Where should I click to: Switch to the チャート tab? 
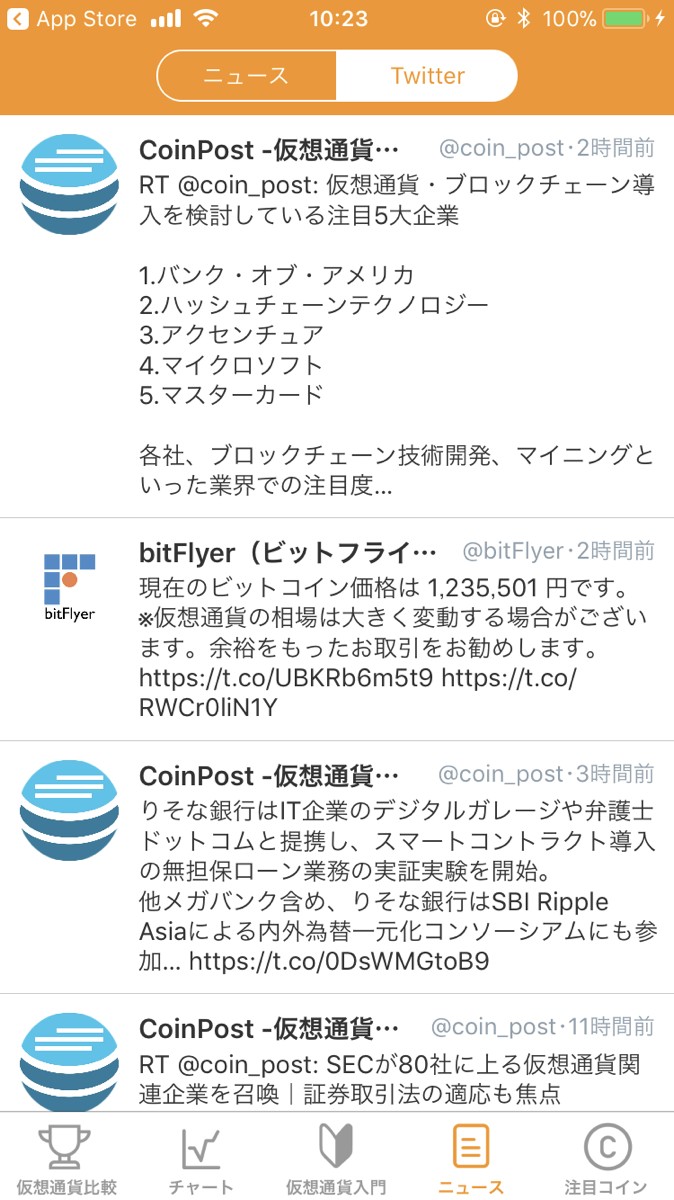click(201, 1158)
